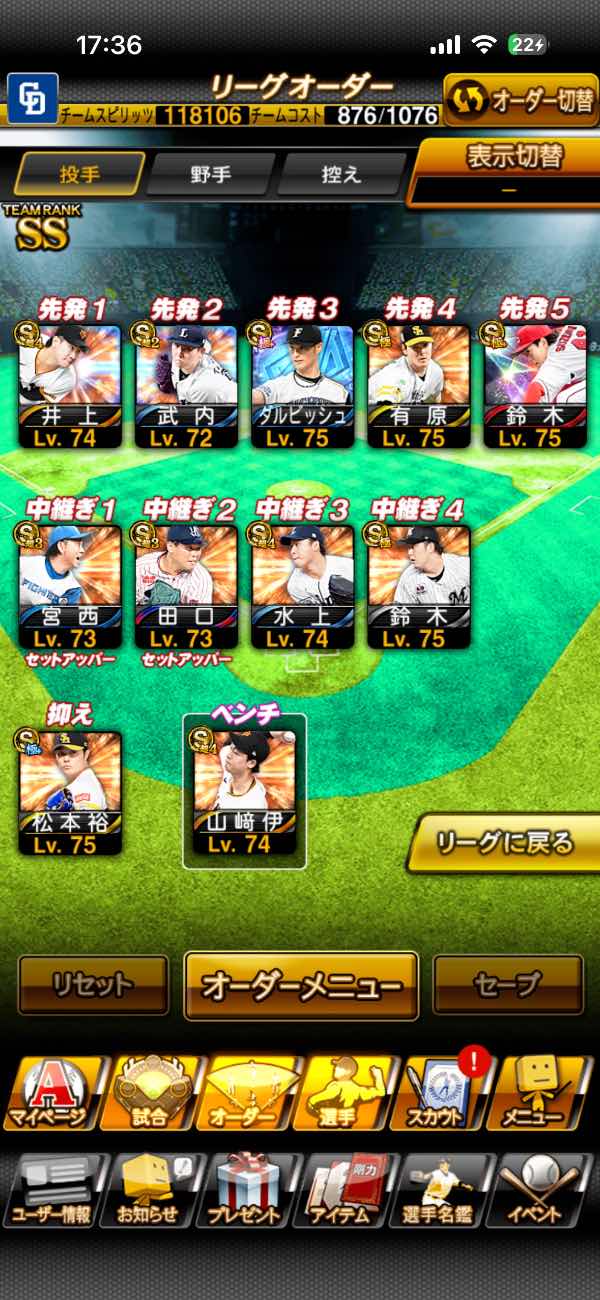Select the 投手 tab
Image resolution: width=600 pixels, height=1300 pixels.
[x=80, y=174]
